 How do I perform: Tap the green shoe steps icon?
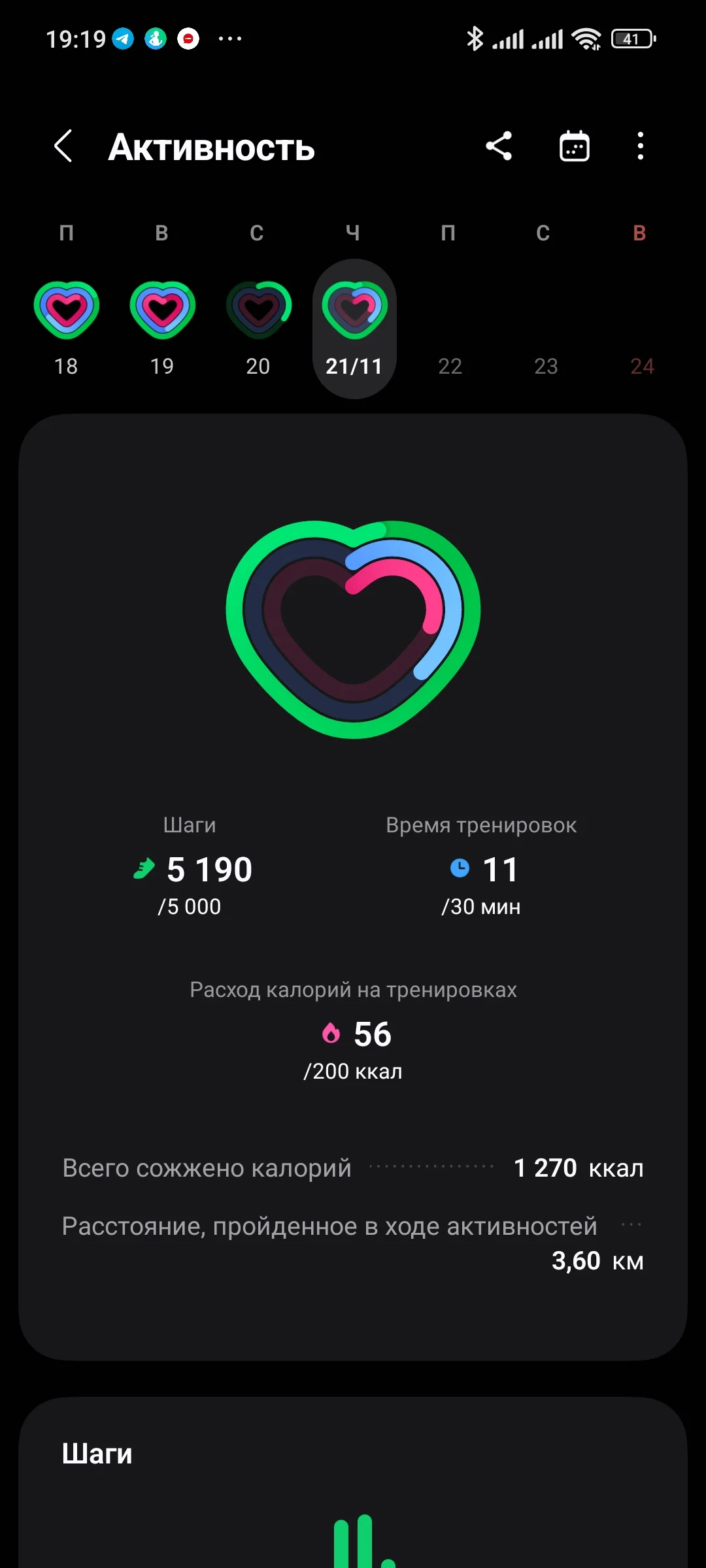[x=145, y=869]
